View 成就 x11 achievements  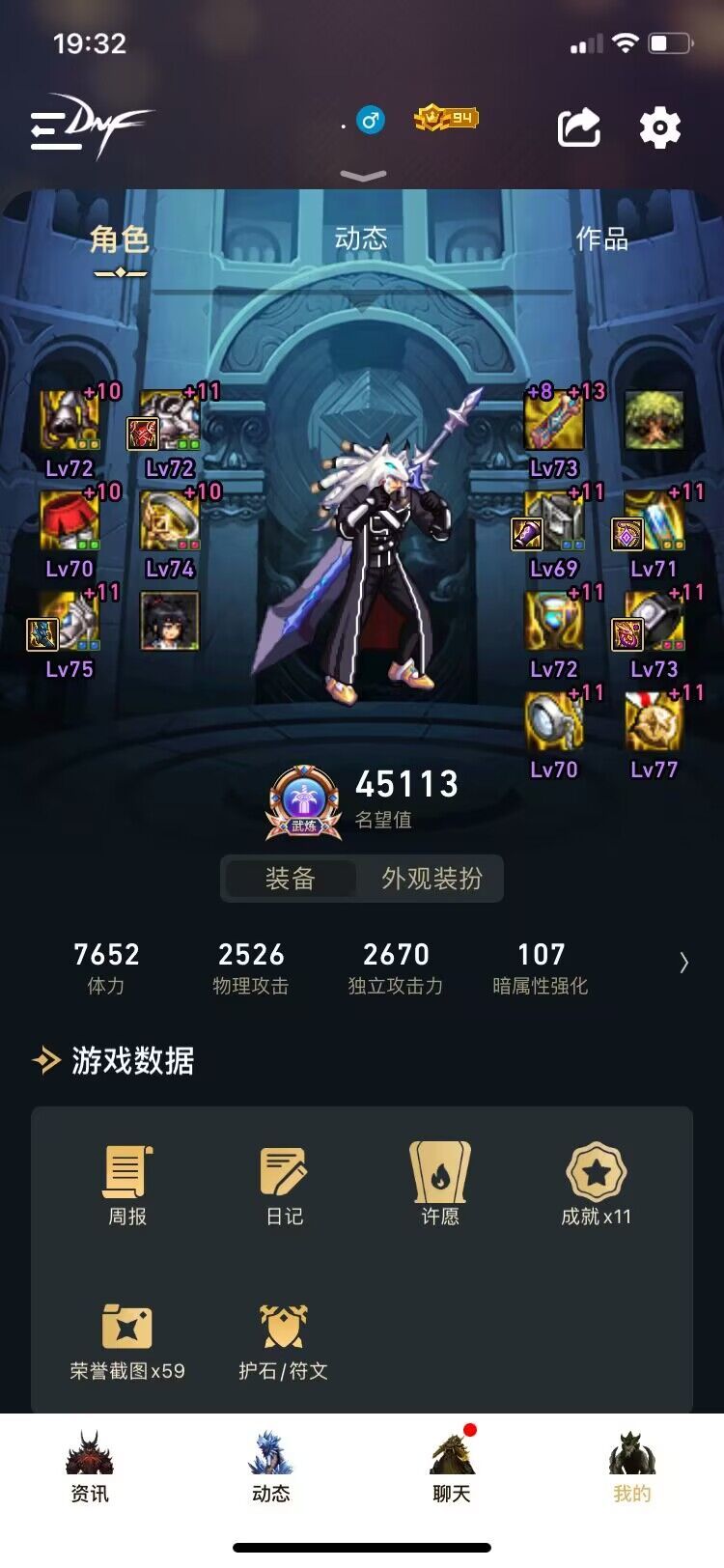[596, 1186]
